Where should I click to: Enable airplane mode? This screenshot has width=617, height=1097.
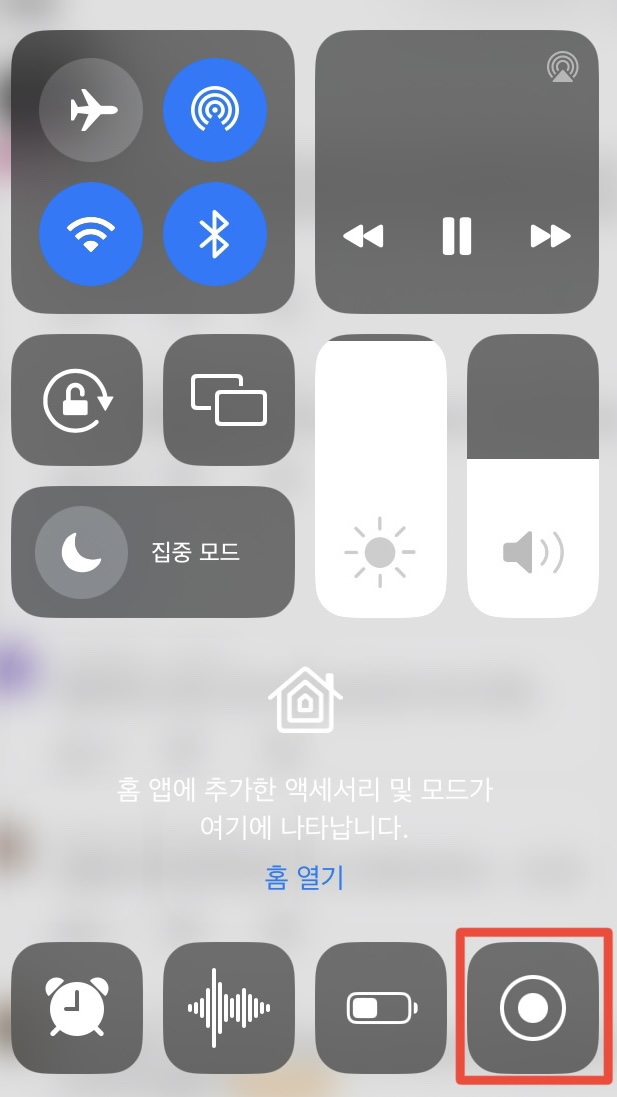point(91,110)
